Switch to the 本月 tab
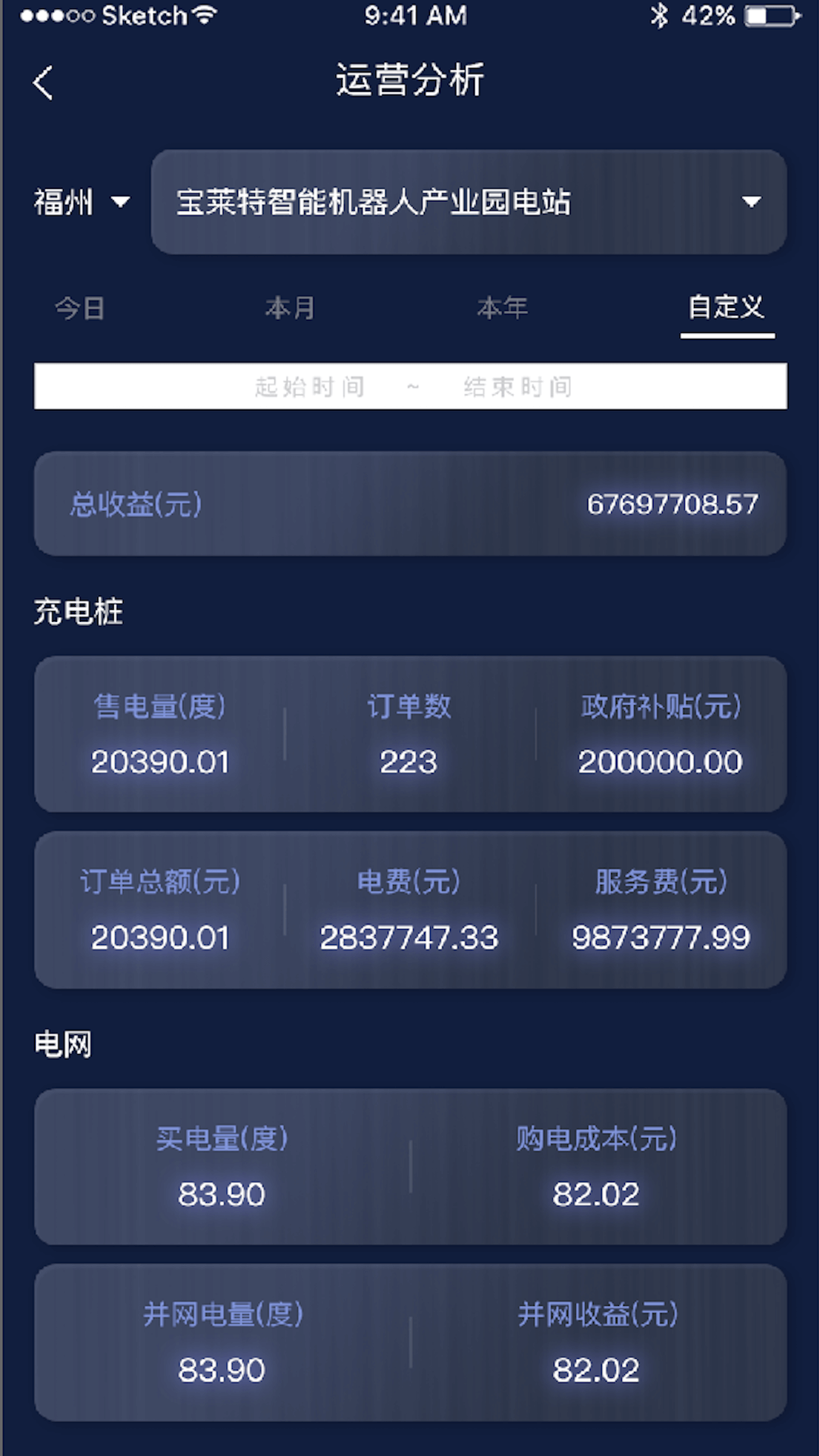819x1456 pixels. [289, 308]
